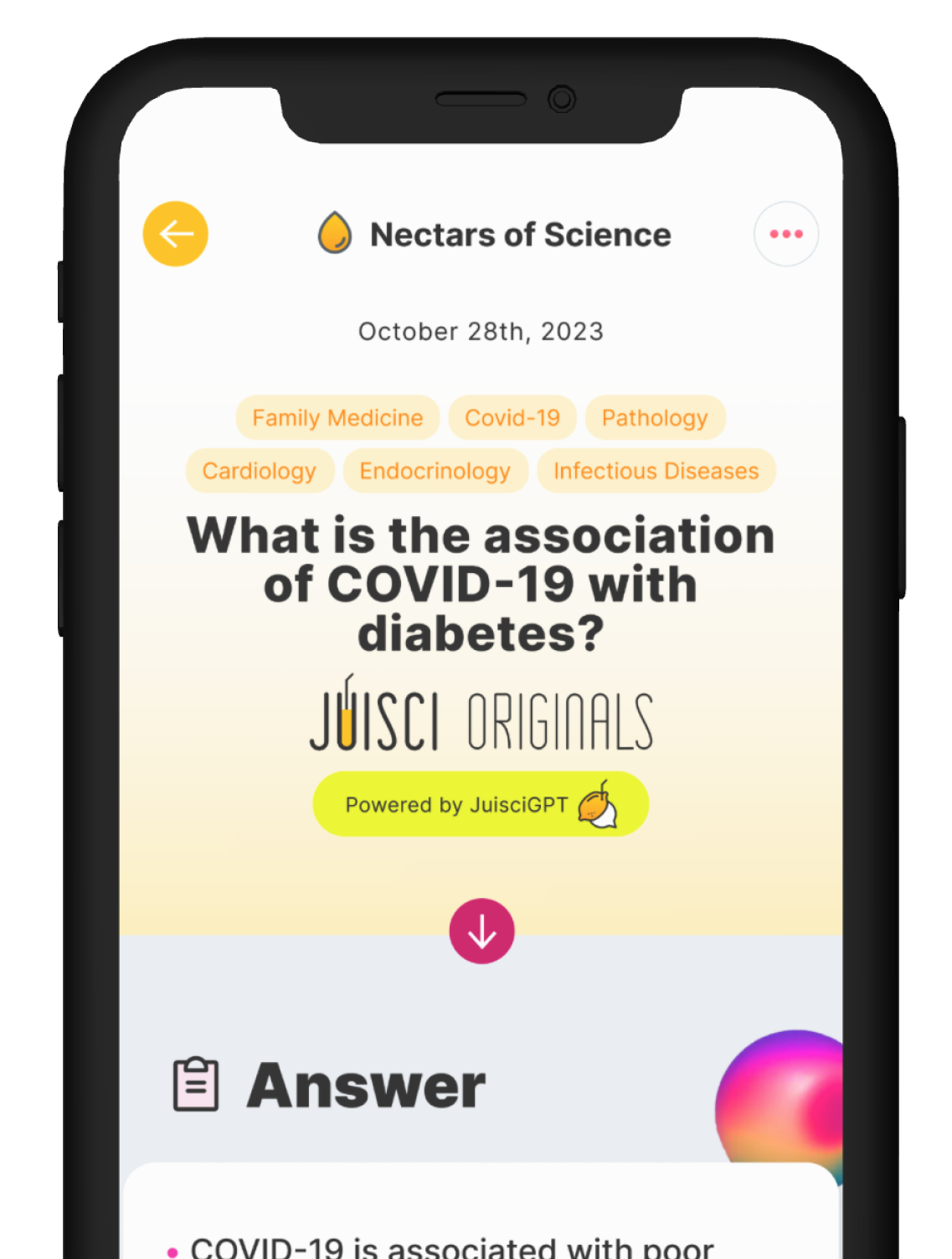952x1259 pixels.
Task: Choose the Infectious Diseases tag
Action: pos(656,471)
